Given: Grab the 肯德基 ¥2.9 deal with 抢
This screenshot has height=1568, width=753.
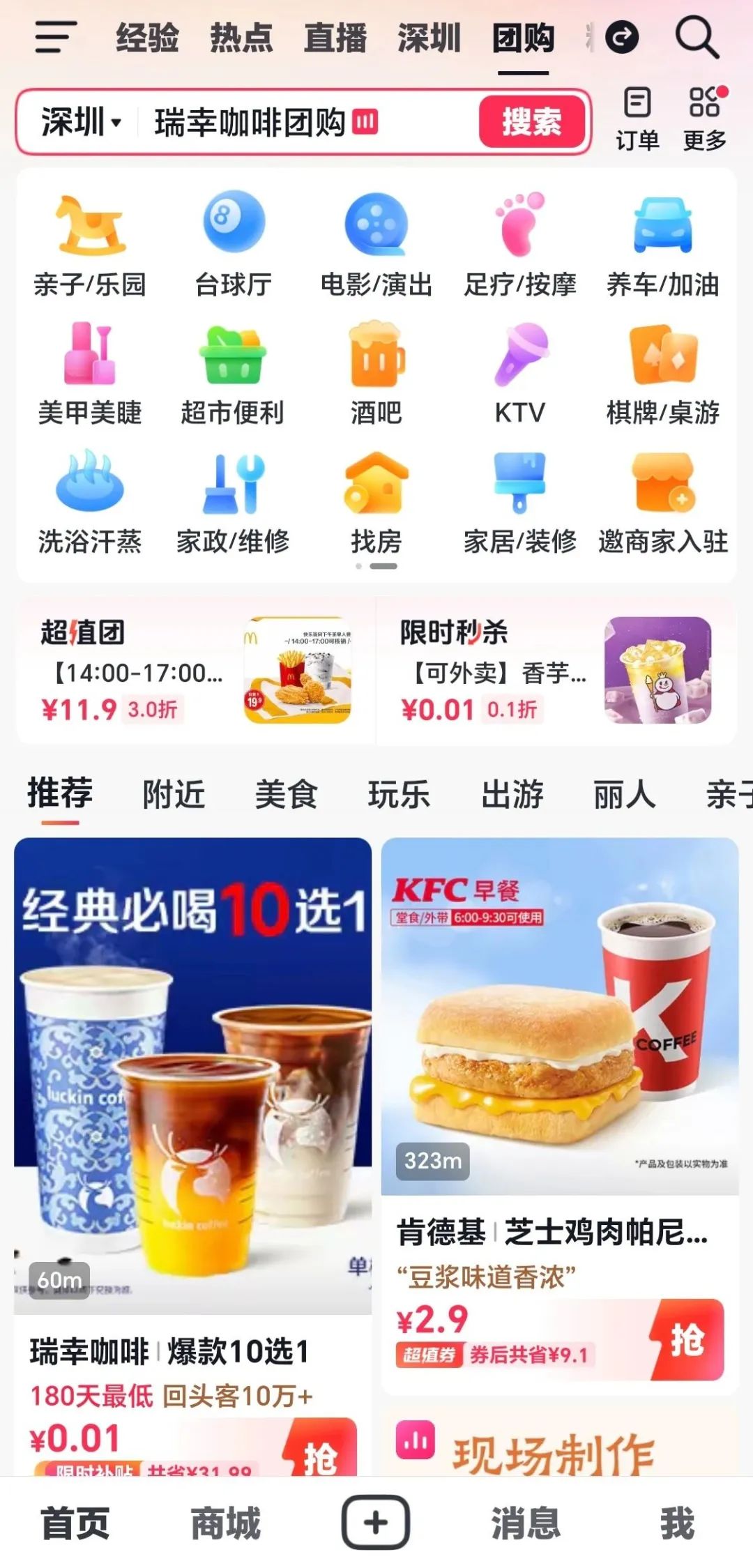Looking at the screenshot, I should 687,1340.
